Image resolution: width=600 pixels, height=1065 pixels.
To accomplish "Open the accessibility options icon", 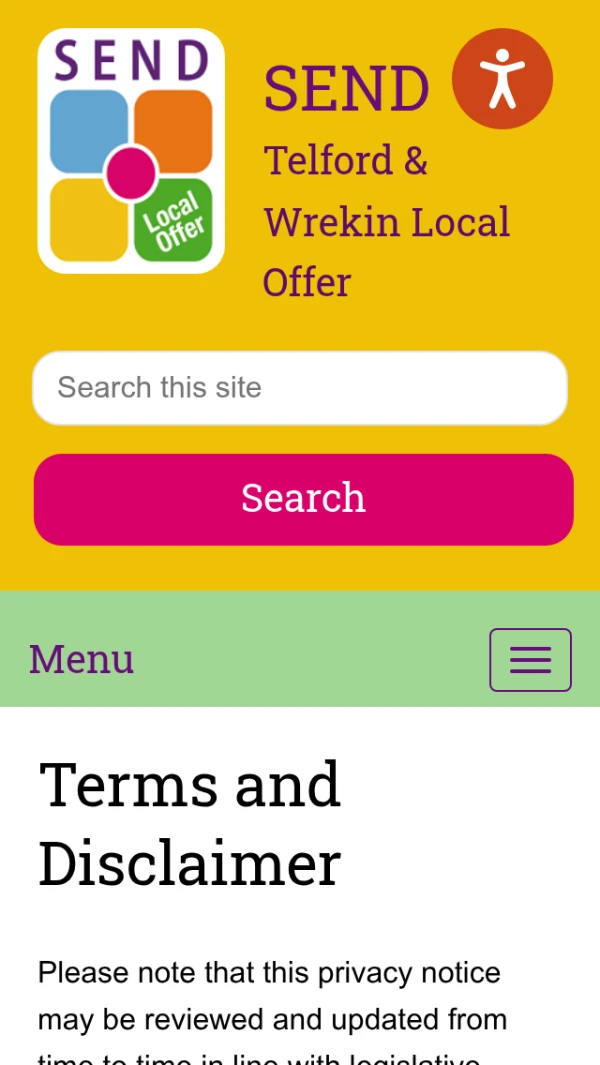I will tap(502, 79).
